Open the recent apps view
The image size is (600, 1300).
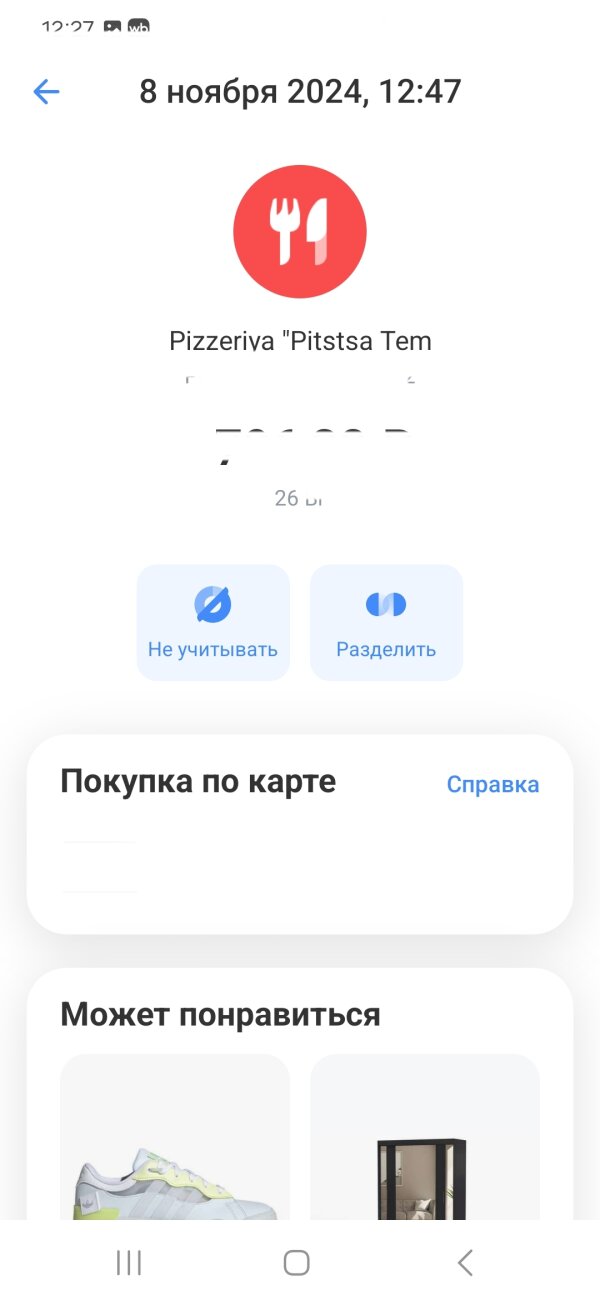[x=129, y=1262]
